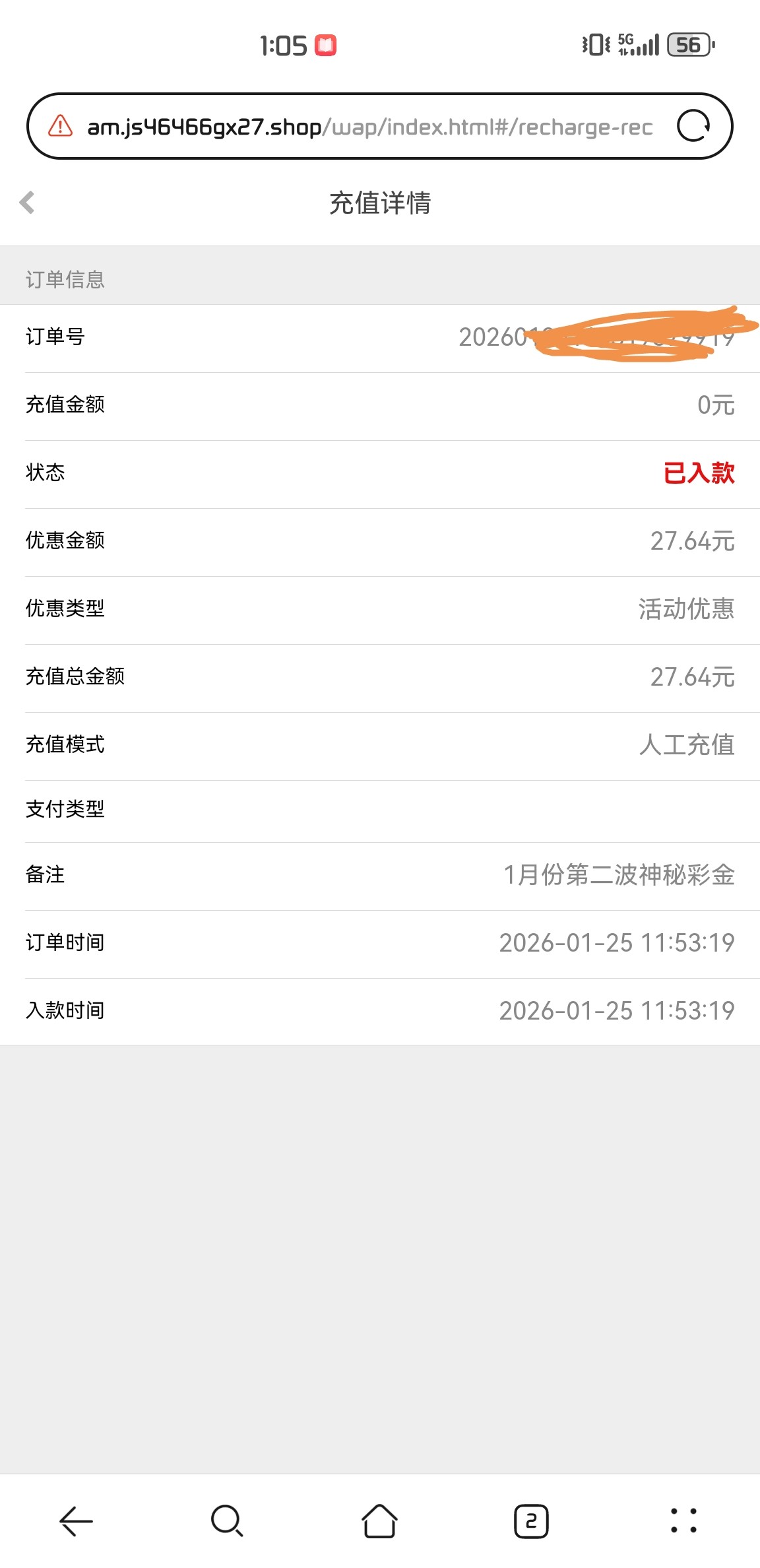Tap the browser back arrow
Image resolution: width=760 pixels, height=1568 pixels.
(x=76, y=1521)
